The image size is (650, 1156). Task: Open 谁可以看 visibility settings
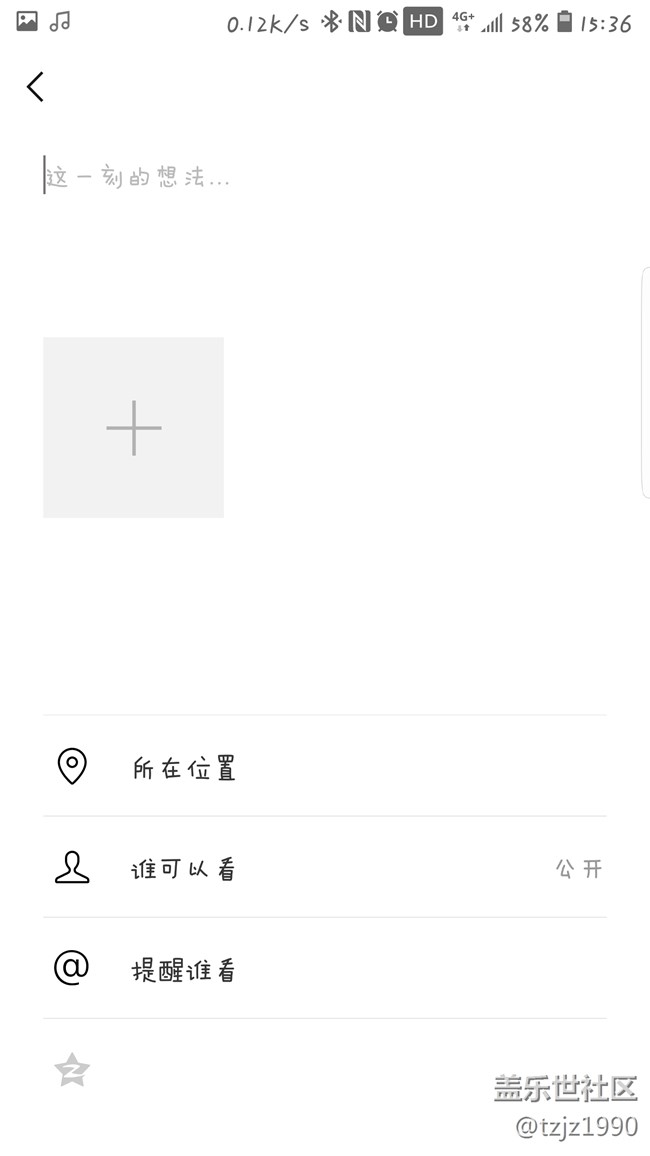pyautogui.click(x=324, y=868)
